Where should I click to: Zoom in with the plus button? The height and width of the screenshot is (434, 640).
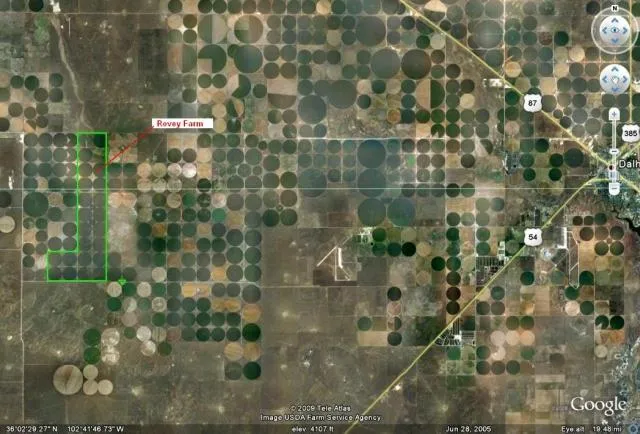click(614, 112)
